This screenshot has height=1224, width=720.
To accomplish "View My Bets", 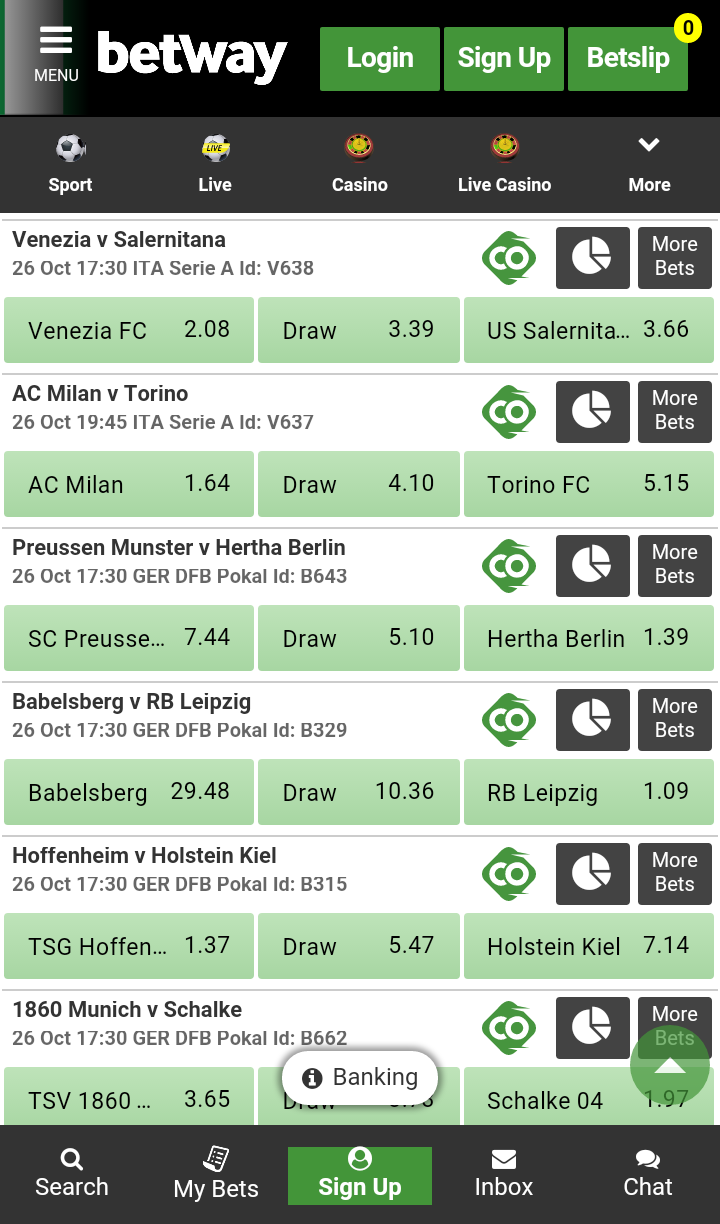I will tap(216, 1174).
